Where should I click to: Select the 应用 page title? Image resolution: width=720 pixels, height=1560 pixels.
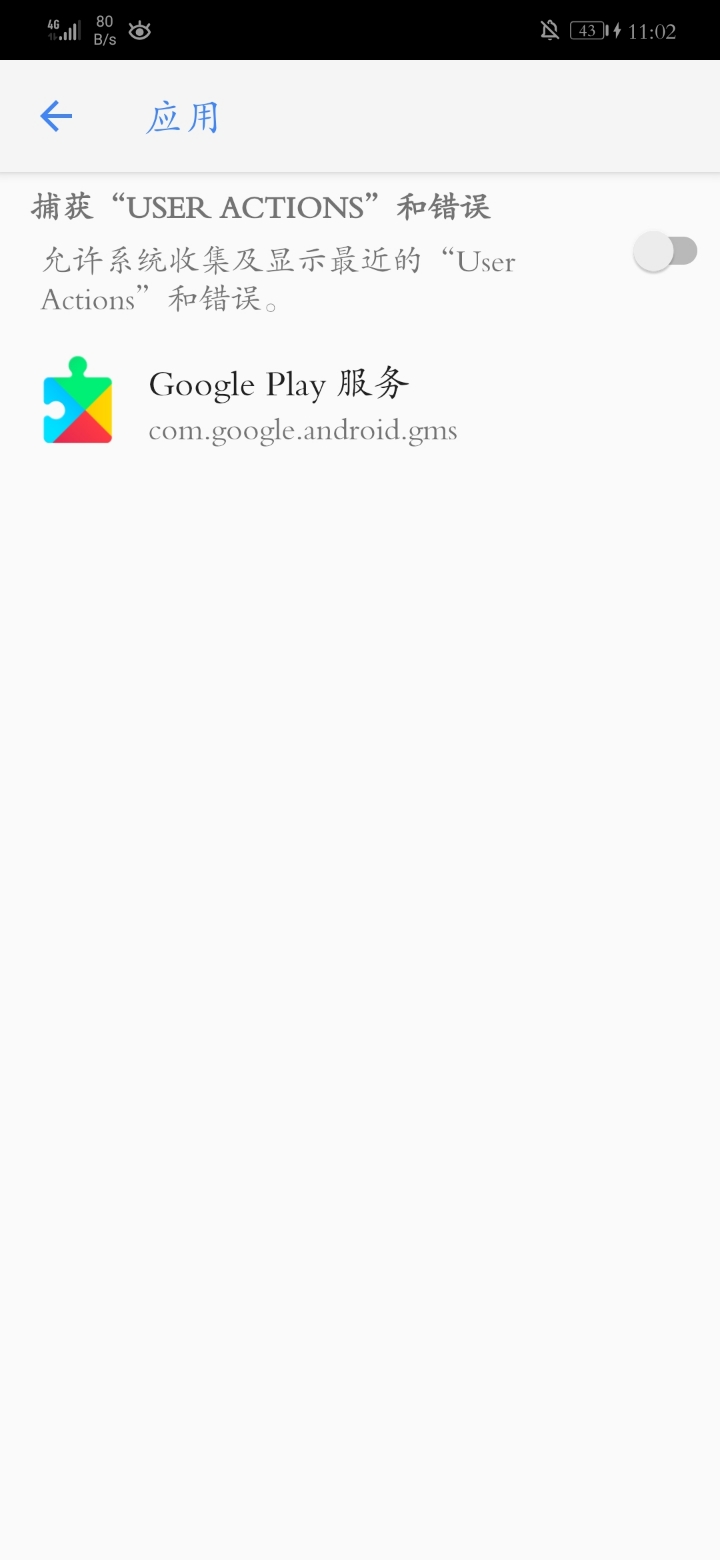184,116
